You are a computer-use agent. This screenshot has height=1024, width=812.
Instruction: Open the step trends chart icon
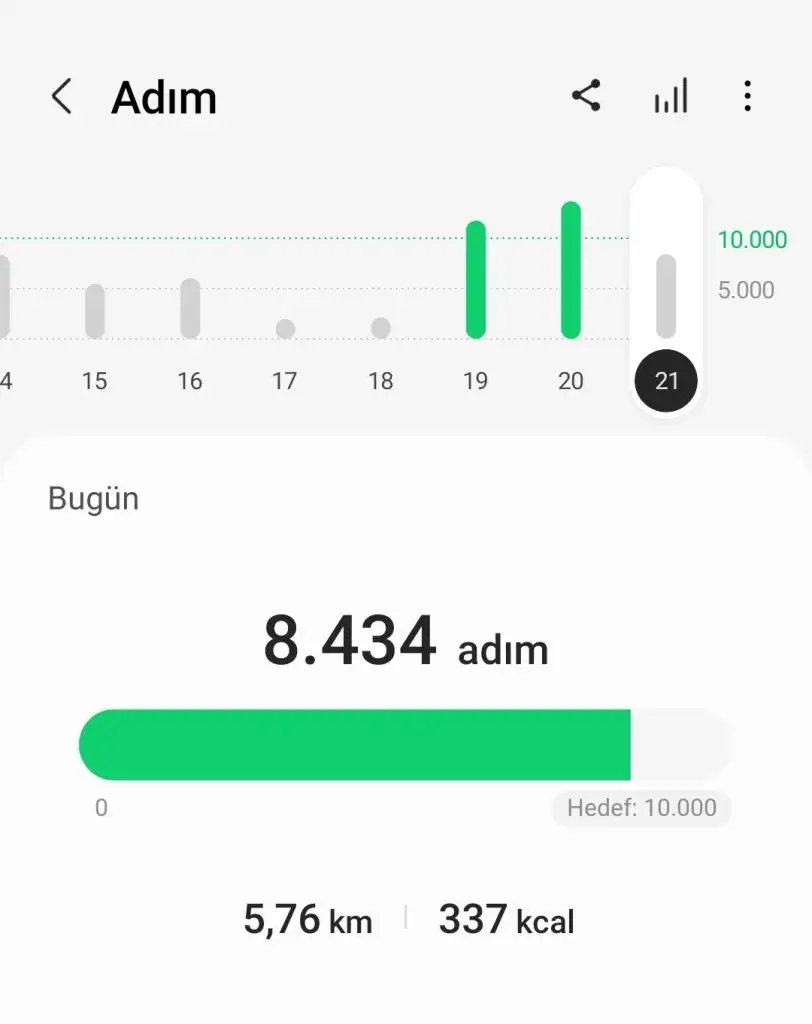[670, 97]
